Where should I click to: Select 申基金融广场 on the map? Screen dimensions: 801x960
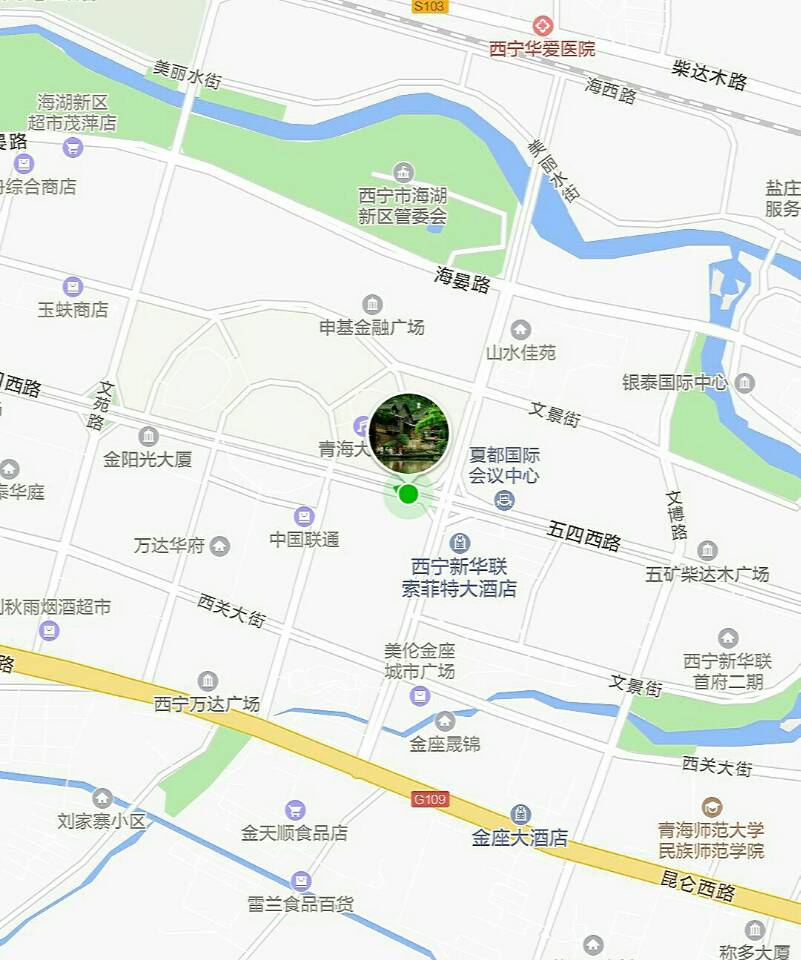pyautogui.click(x=373, y=304)
